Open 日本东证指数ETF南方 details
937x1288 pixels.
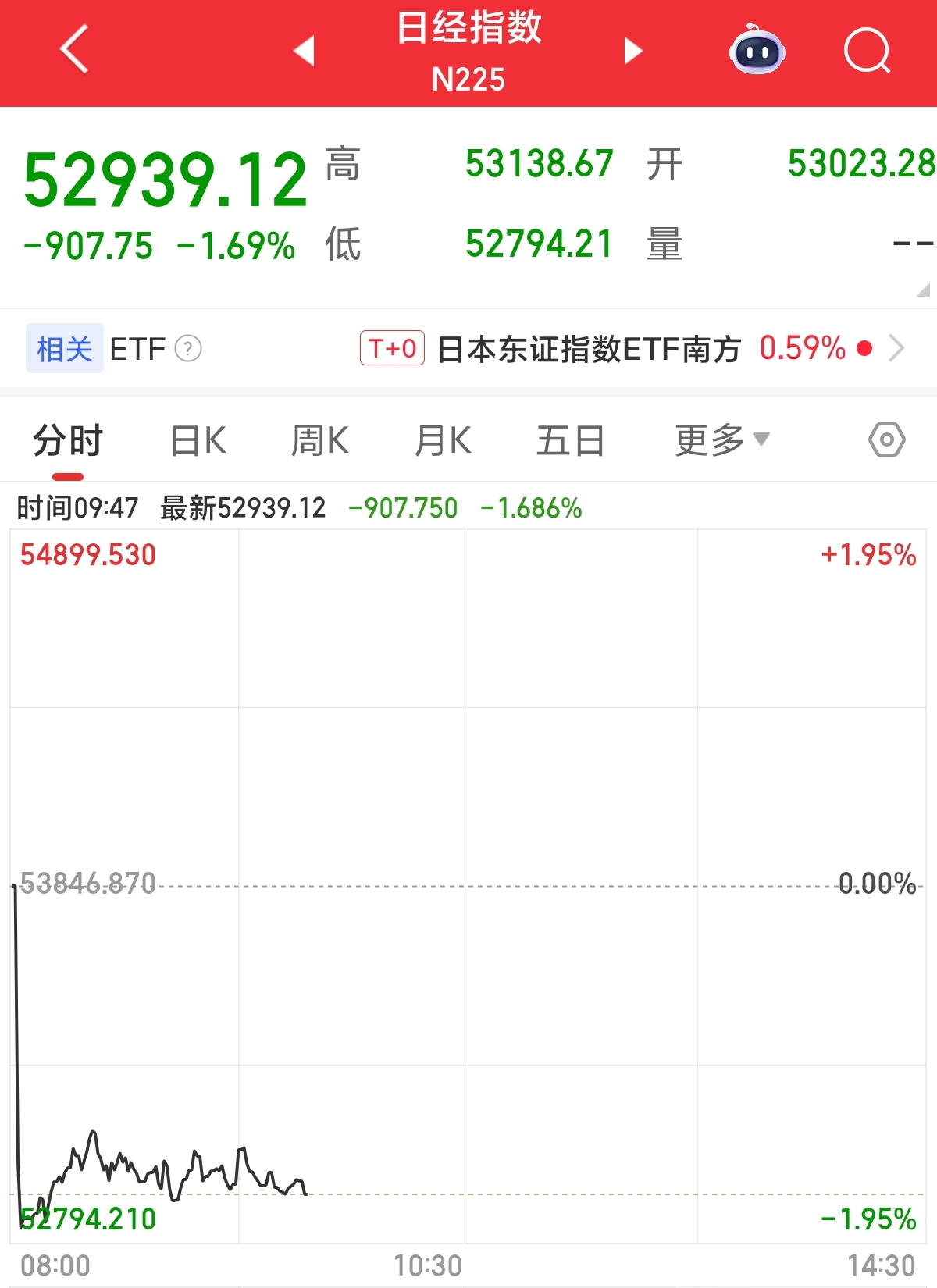pos(589,348)
